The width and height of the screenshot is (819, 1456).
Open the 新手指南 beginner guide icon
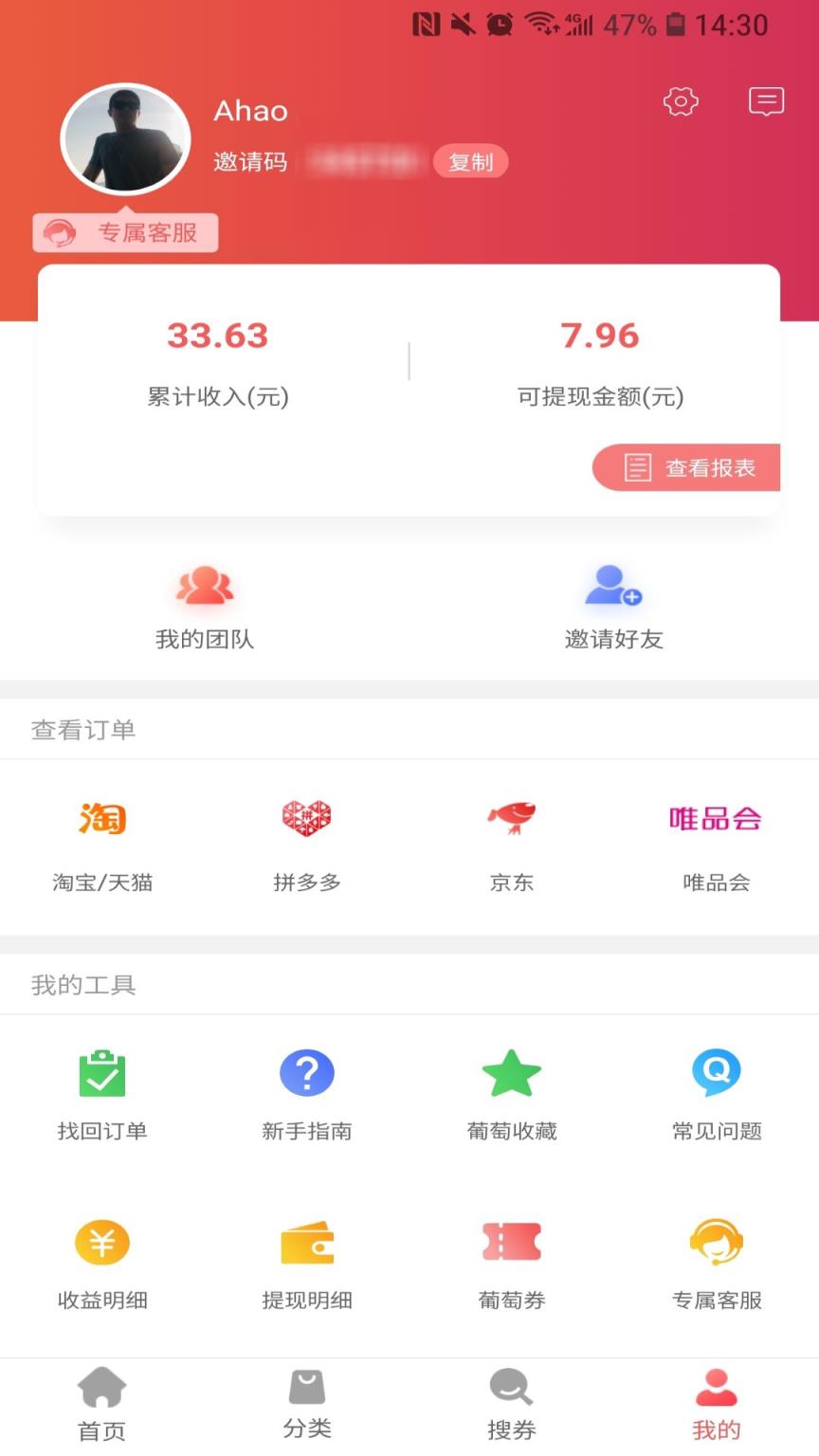pyautogui.click(x=306, y=1073)
